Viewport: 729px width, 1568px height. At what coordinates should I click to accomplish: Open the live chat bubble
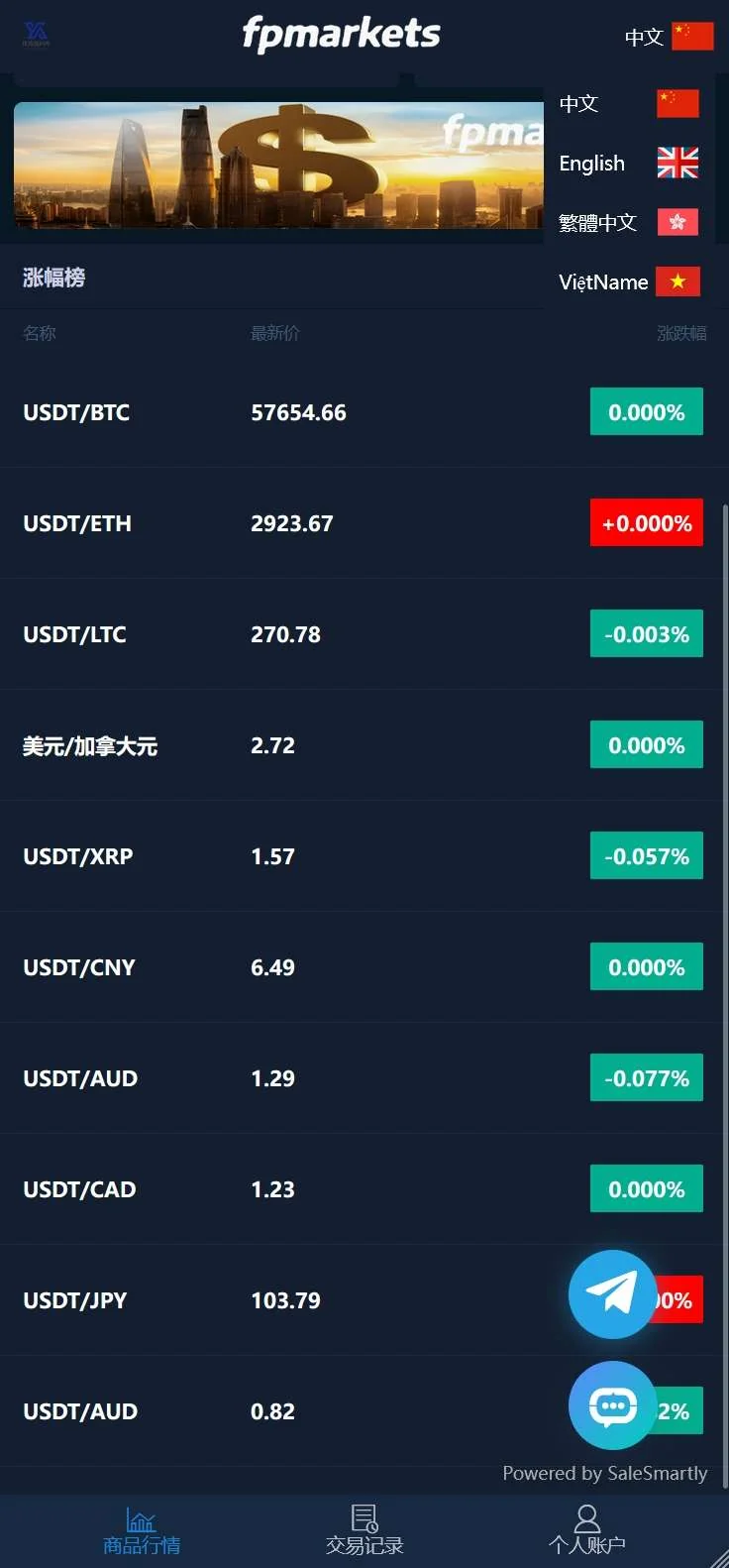pos(612,1405)
